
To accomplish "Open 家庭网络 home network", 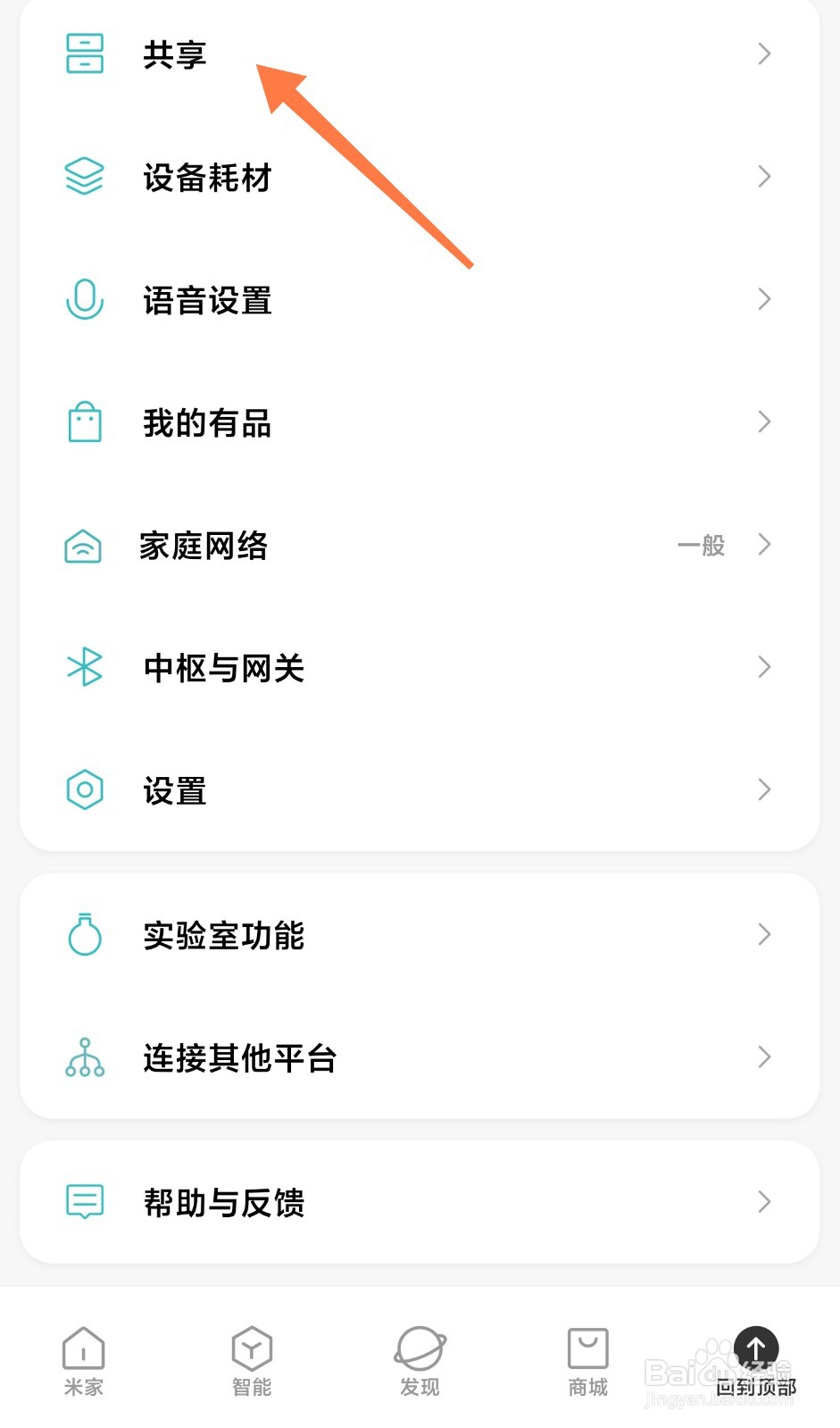I will 420,545.
